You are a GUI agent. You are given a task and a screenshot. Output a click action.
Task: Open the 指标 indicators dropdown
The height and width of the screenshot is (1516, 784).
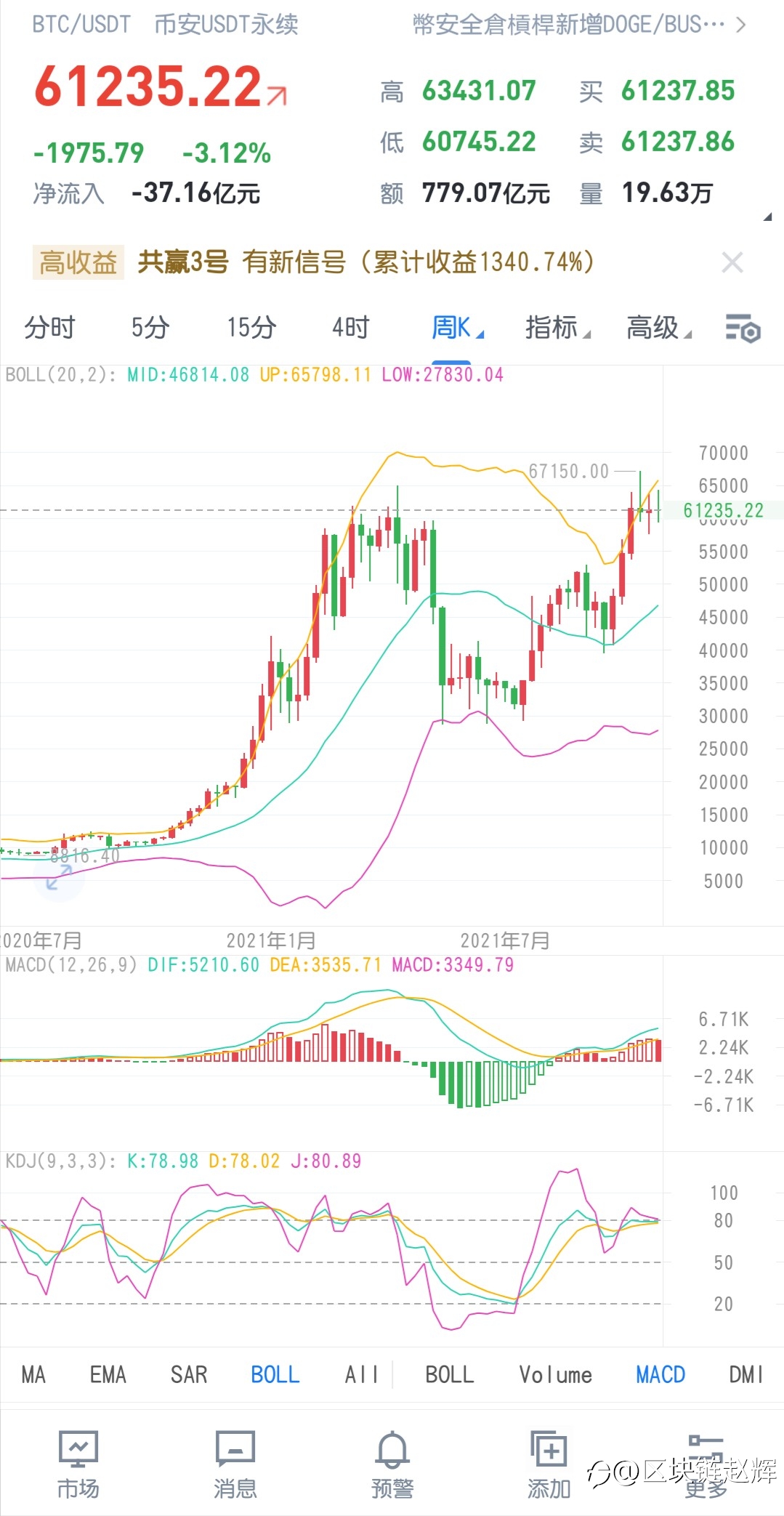pyautogui.click(x=558, y=328)
